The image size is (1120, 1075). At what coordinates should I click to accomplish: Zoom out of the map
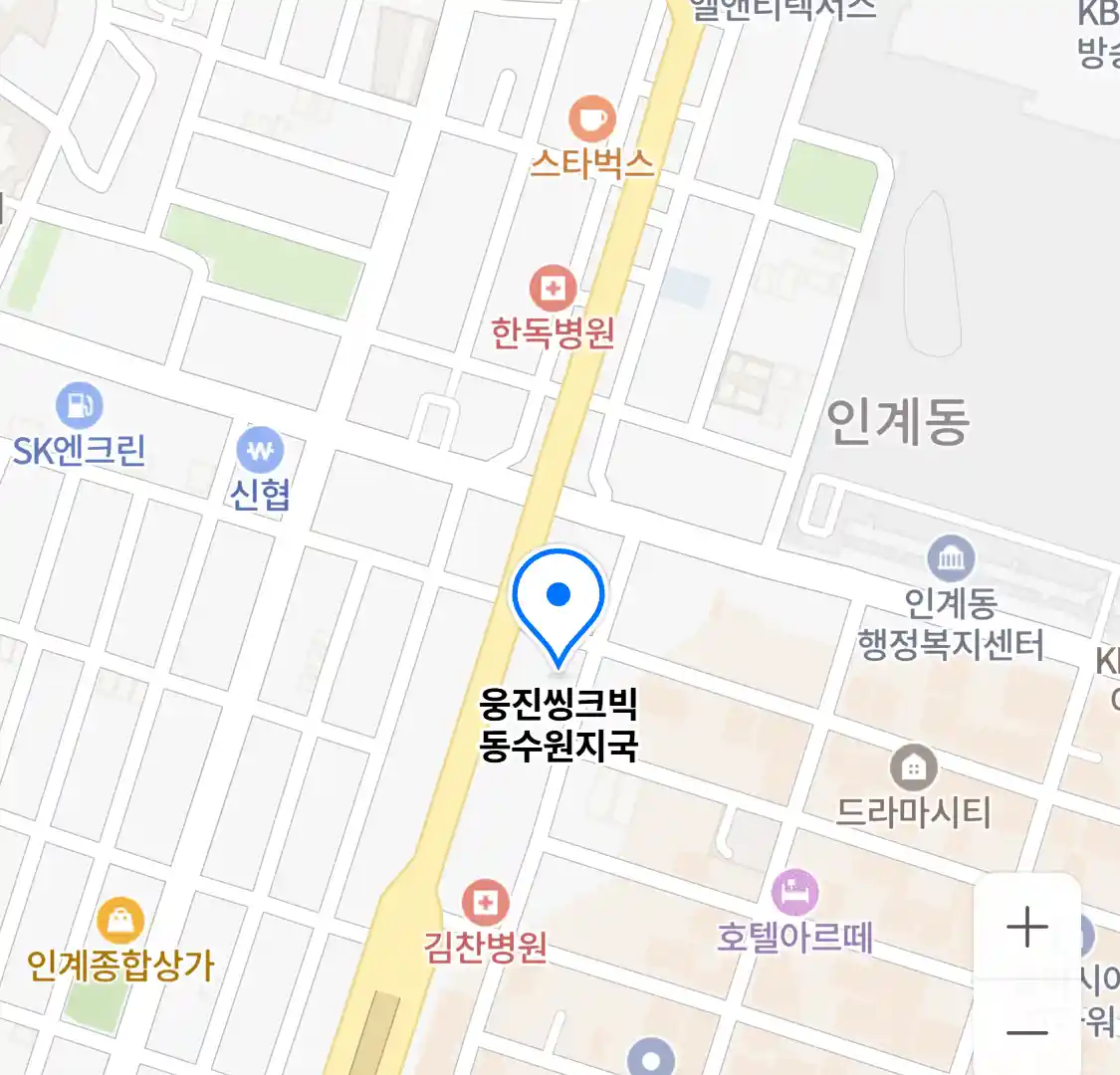click(1026, 1031)
